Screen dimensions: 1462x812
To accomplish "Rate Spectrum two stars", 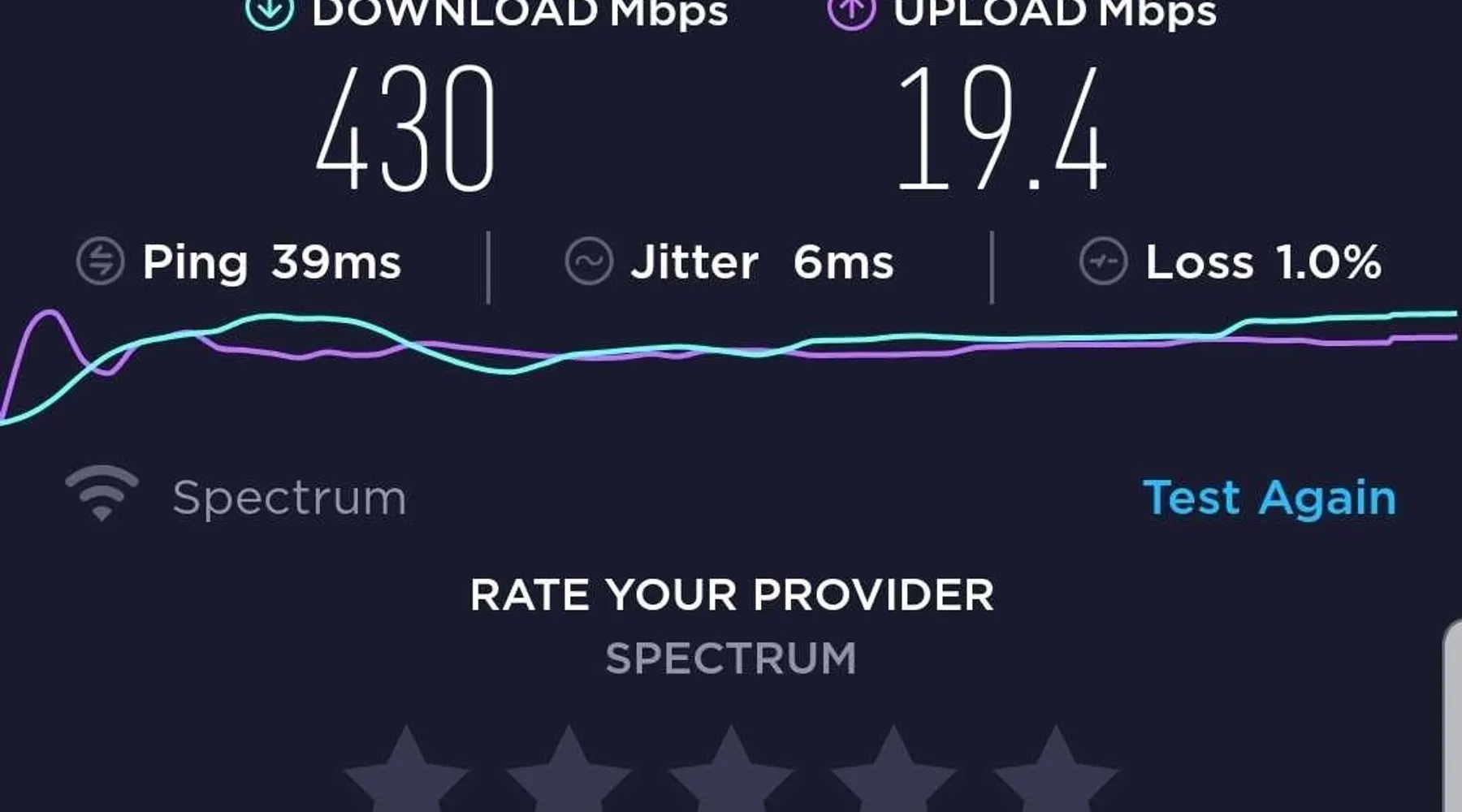I will pos(569,775).
